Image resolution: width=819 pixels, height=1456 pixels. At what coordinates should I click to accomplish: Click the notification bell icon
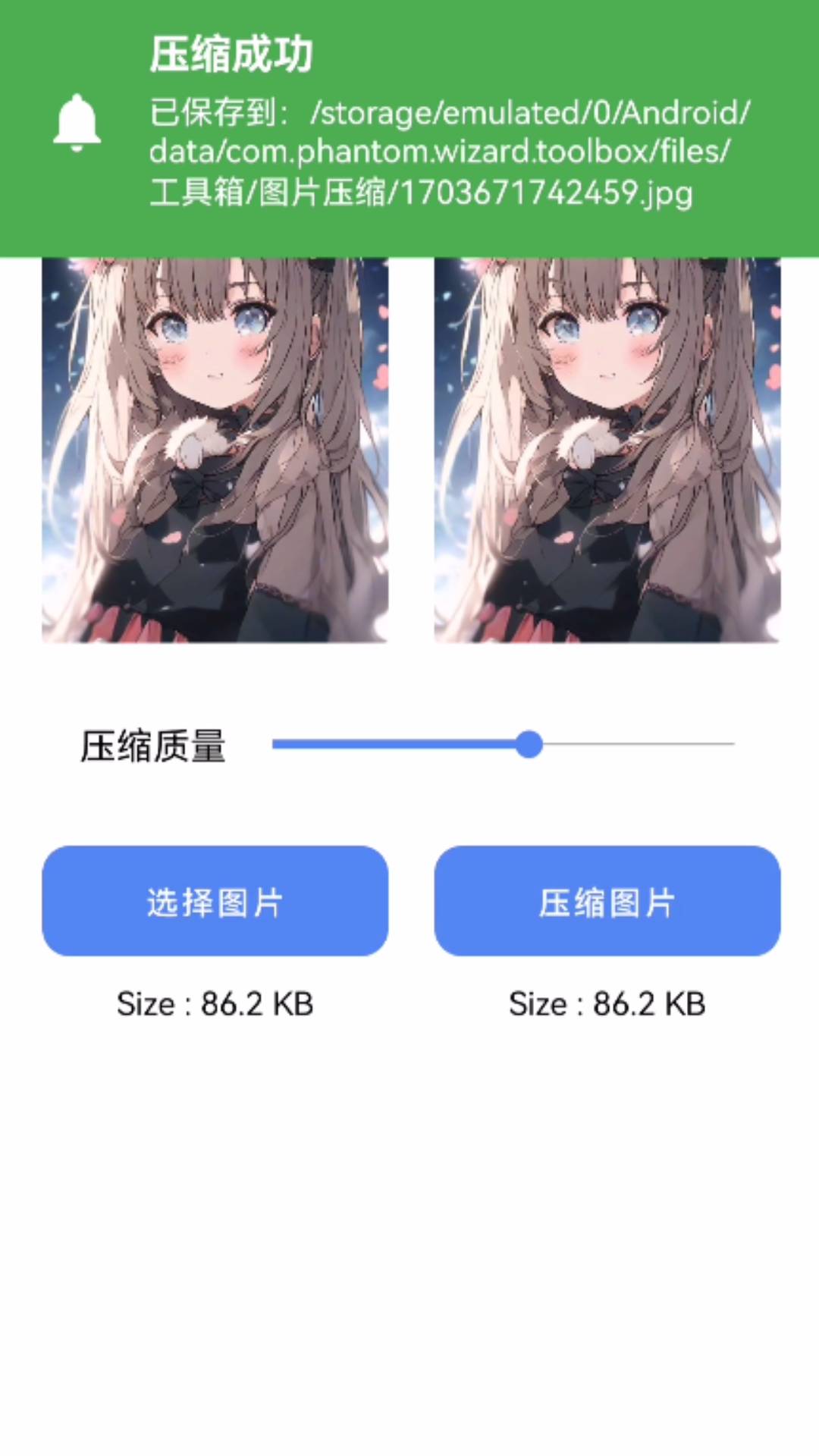(x=76, y=121)
